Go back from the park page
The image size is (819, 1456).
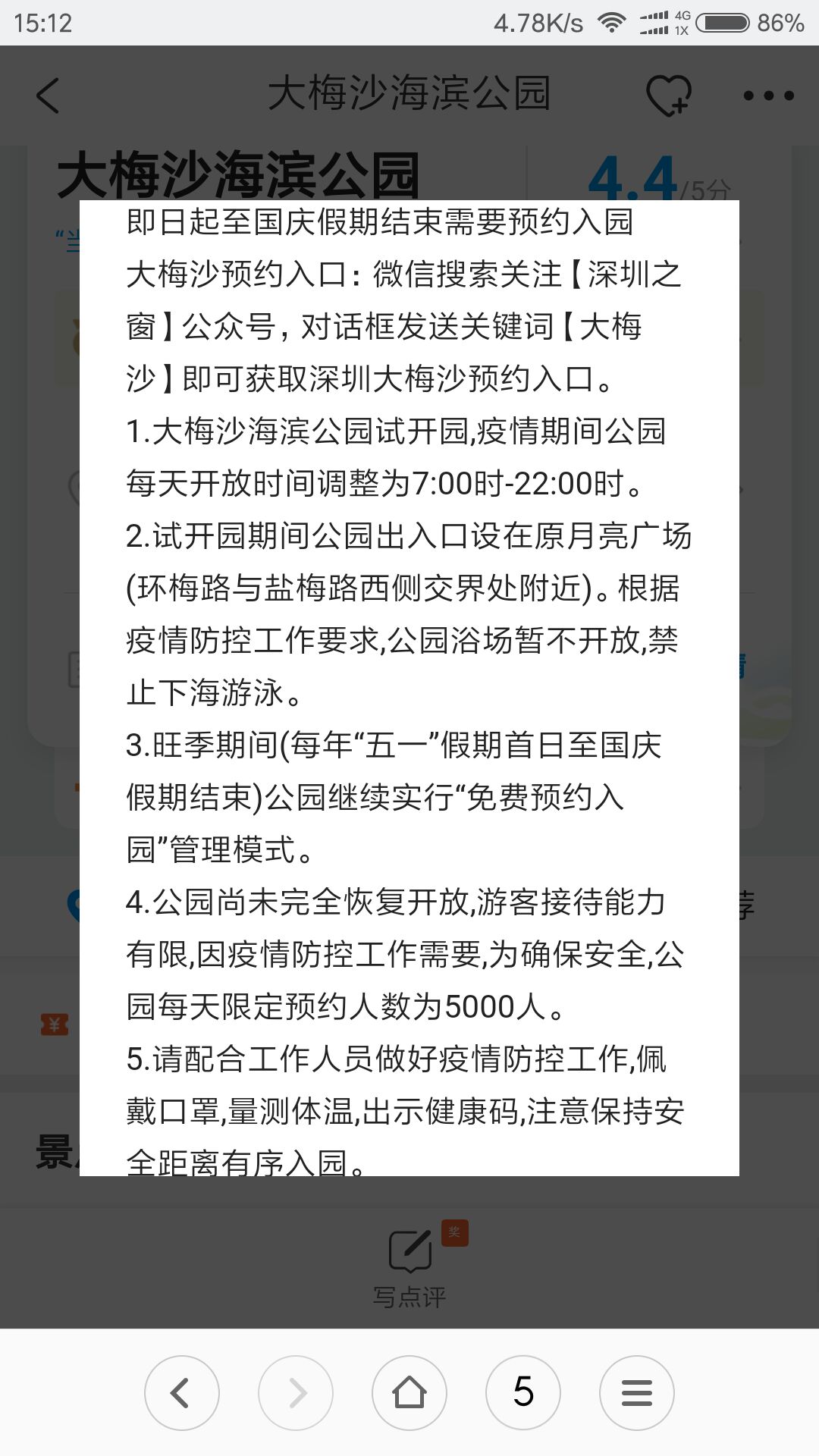48,96
